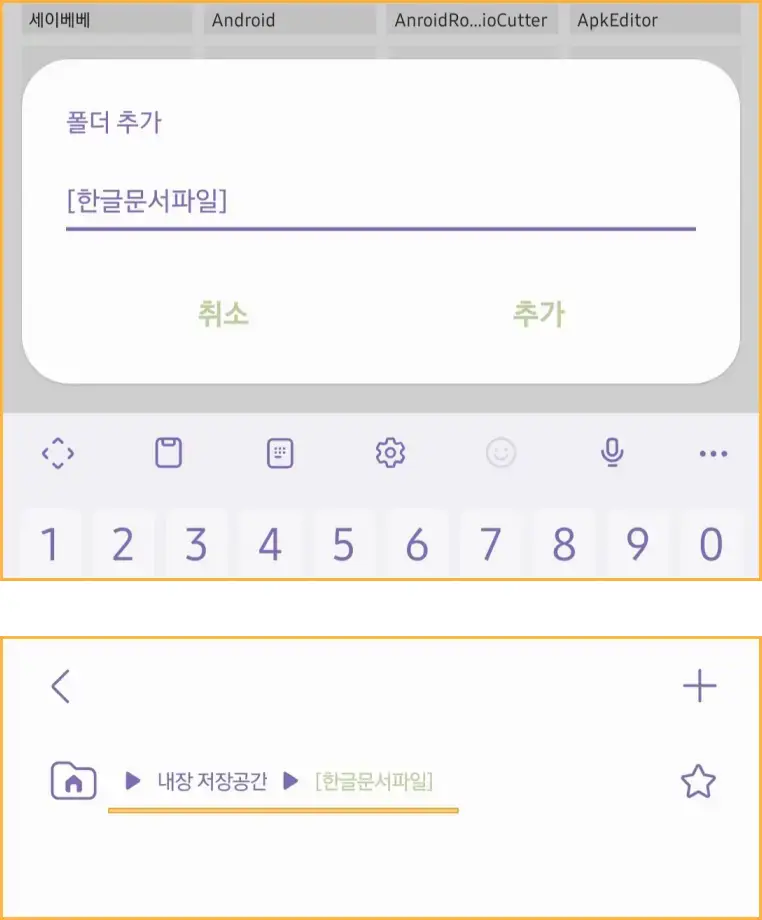Toggle the favorite star for this folder
The width and height of the screenshot is (762, 920).
click(697, 782)
